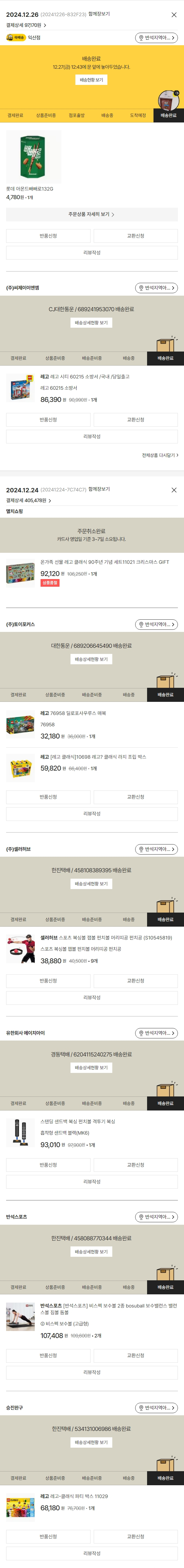Write a review for 레고 클래식 파티 박스 11029
Screen dimensions: 184x1568
92,1553
